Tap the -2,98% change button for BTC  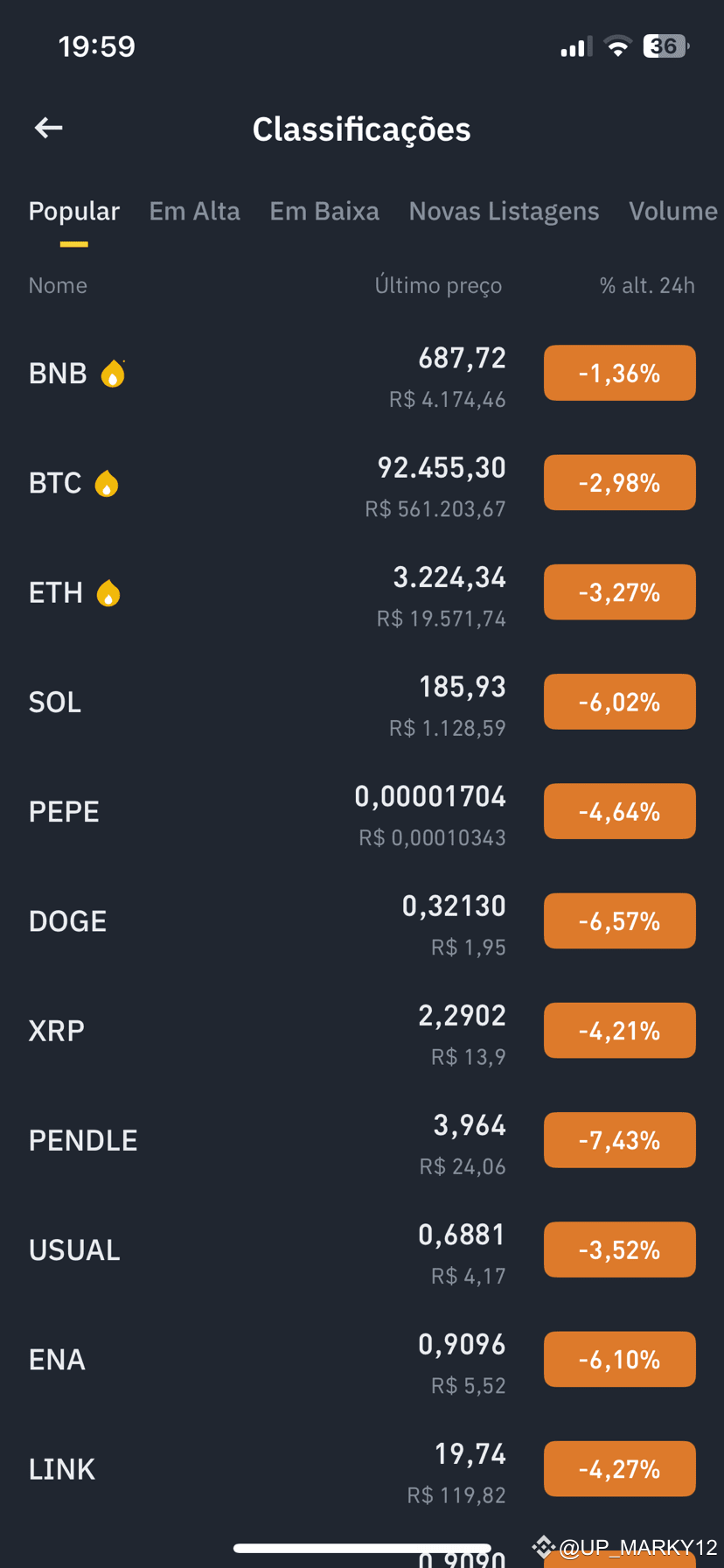click(x=619, y=482)
